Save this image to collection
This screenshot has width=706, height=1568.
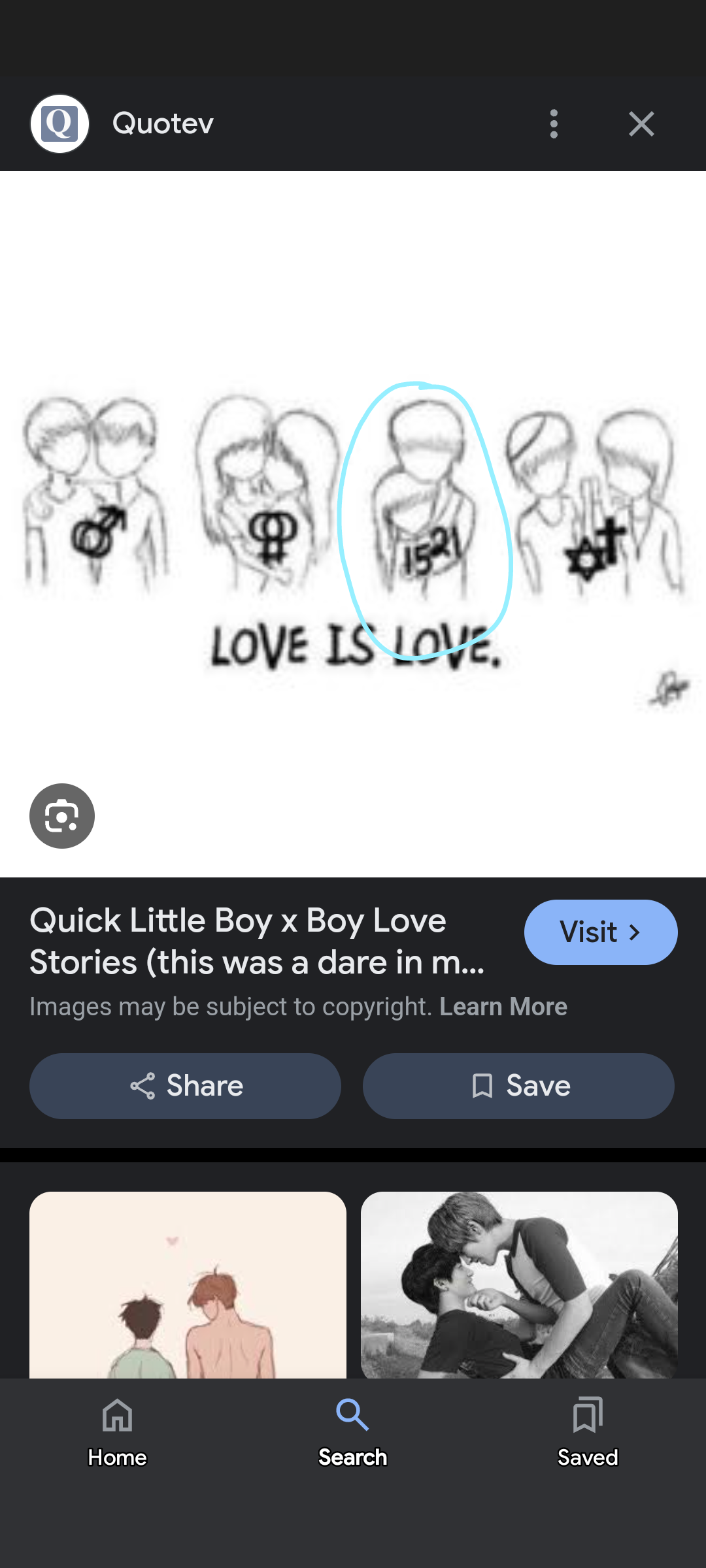tap(518, 1086)
